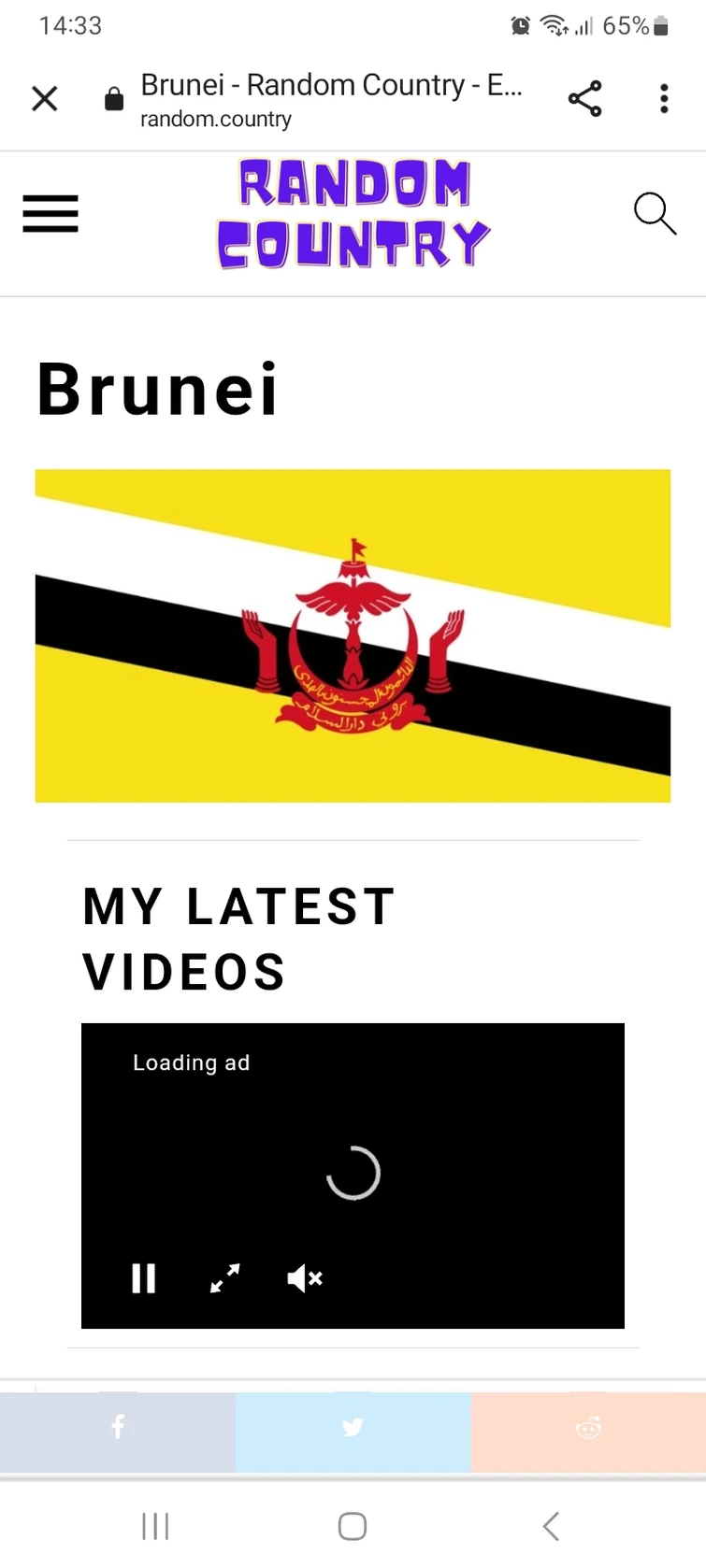Open the recent apps view

pyautogui.click(x=155, y=1526)
